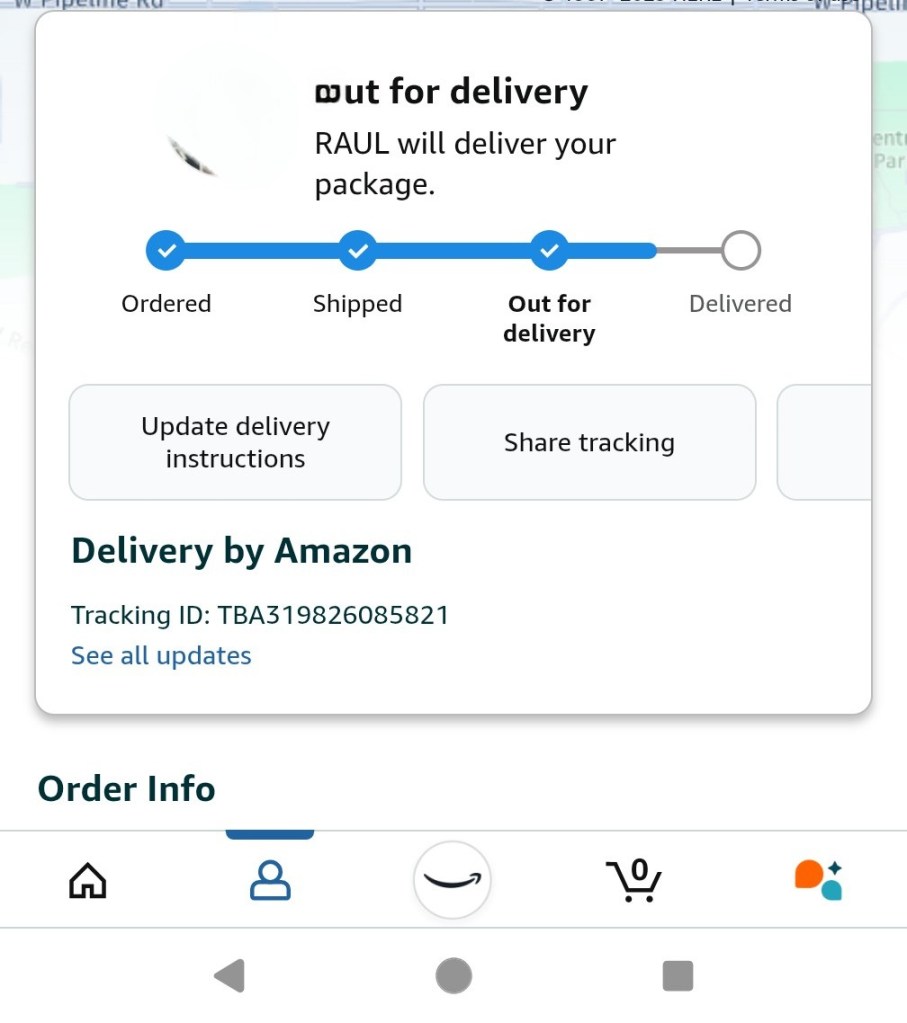
Task: Tap the system home button
Action: (453, 975)
